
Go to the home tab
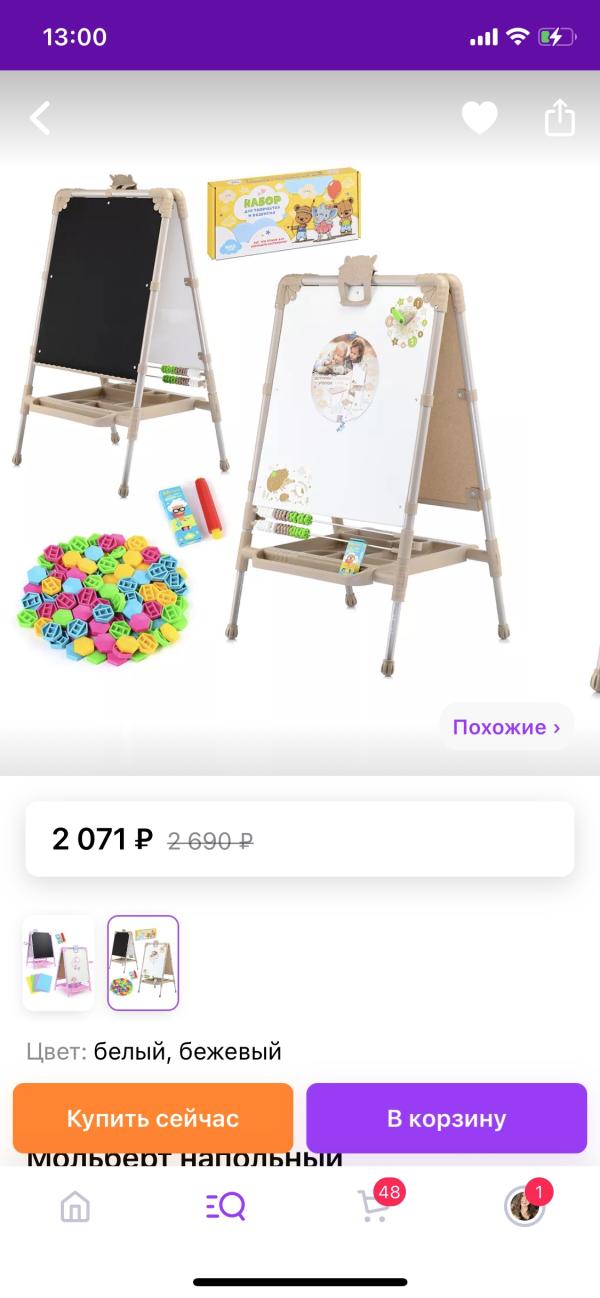tap(75, 1207)
